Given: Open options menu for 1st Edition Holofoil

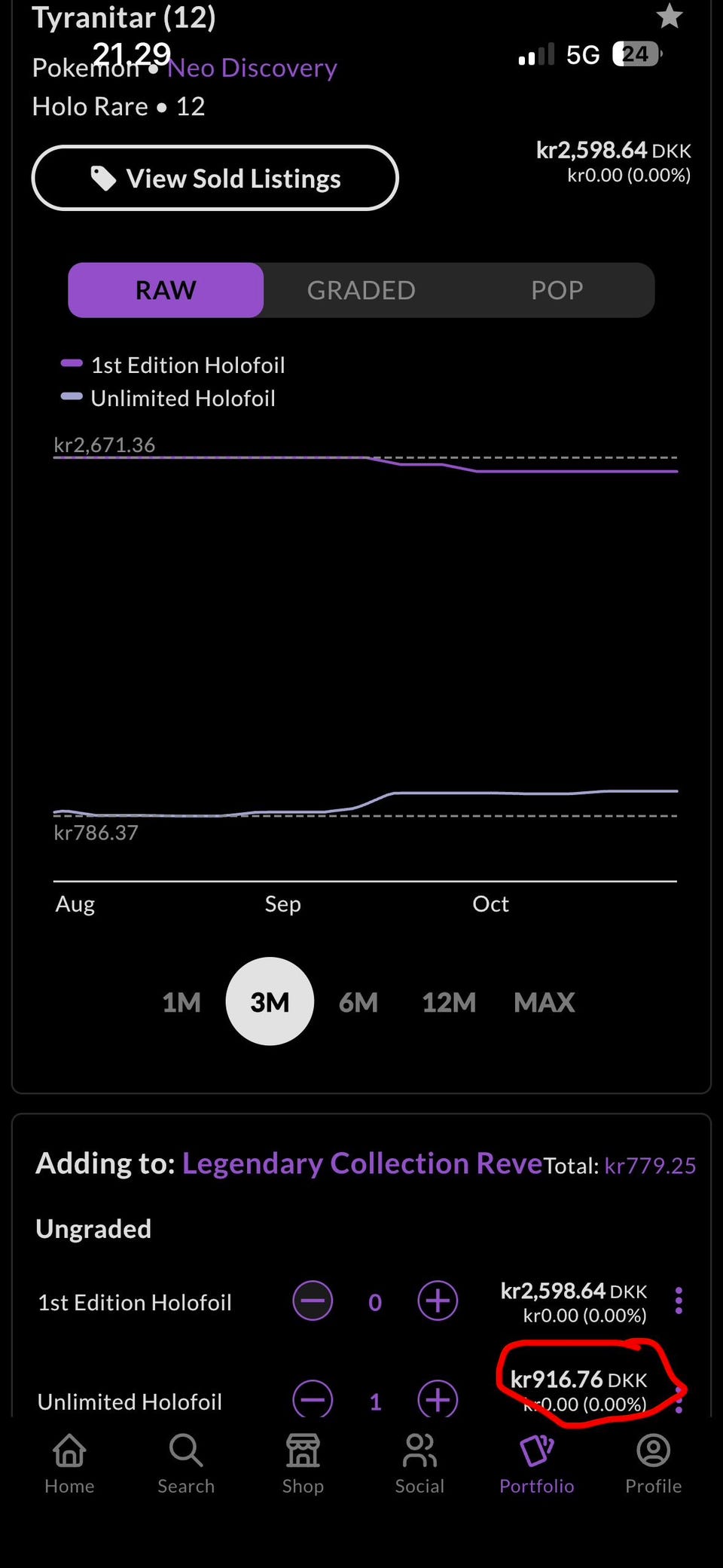Looking at the screenshot, I should (679, 1301).
